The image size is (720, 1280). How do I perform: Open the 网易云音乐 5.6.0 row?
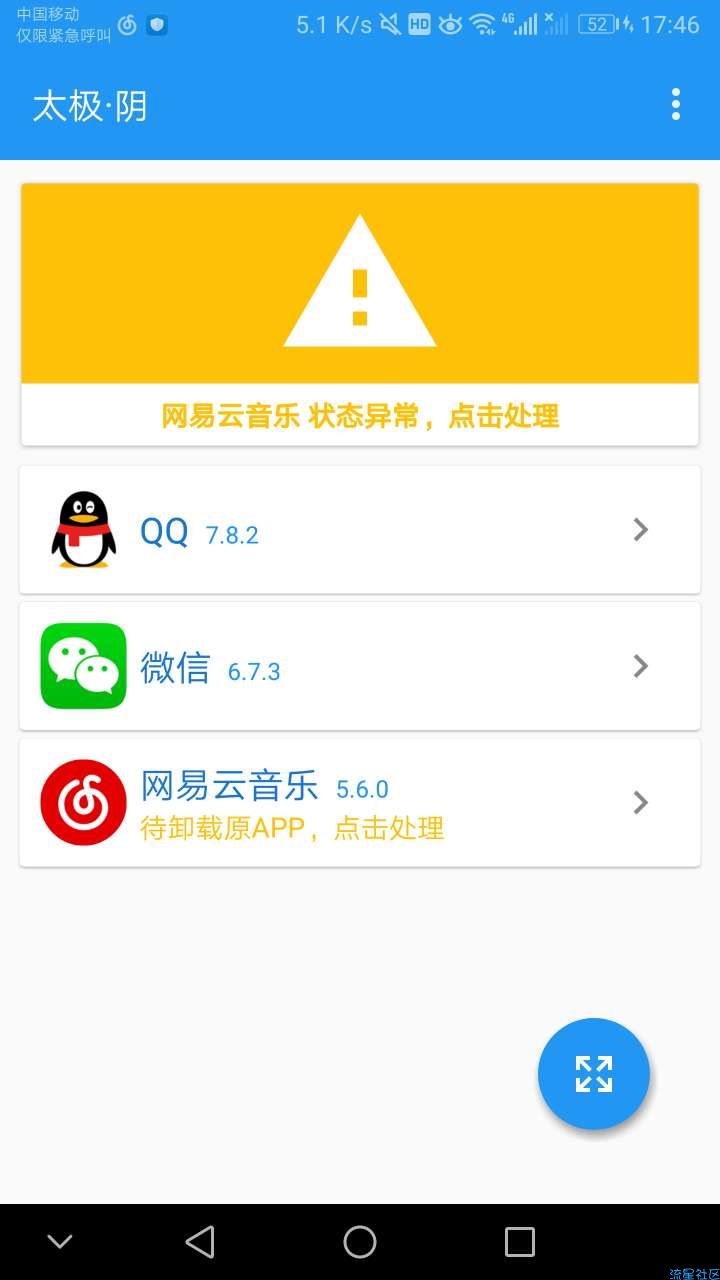360,803
